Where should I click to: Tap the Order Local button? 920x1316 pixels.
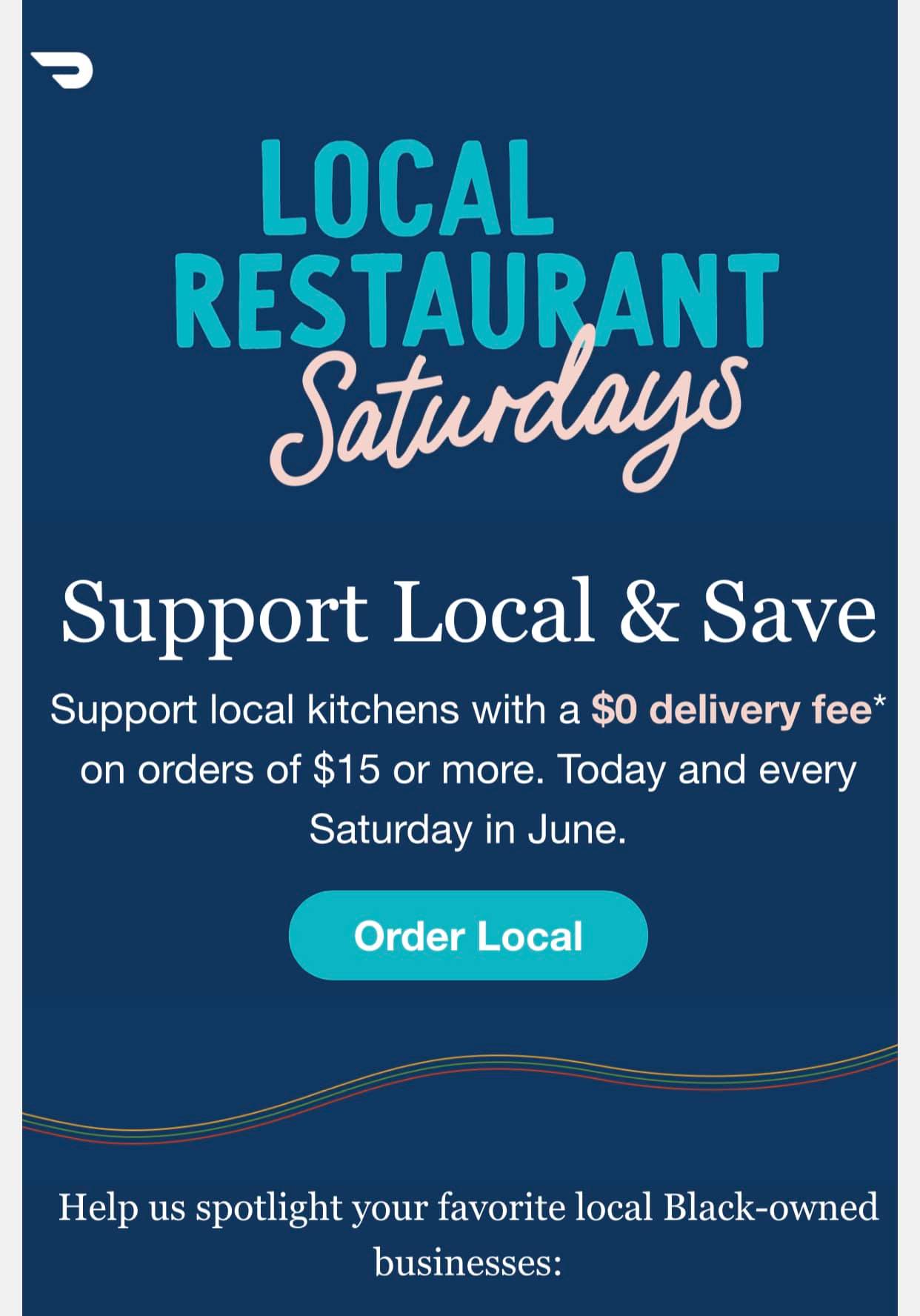pos(468,935)
